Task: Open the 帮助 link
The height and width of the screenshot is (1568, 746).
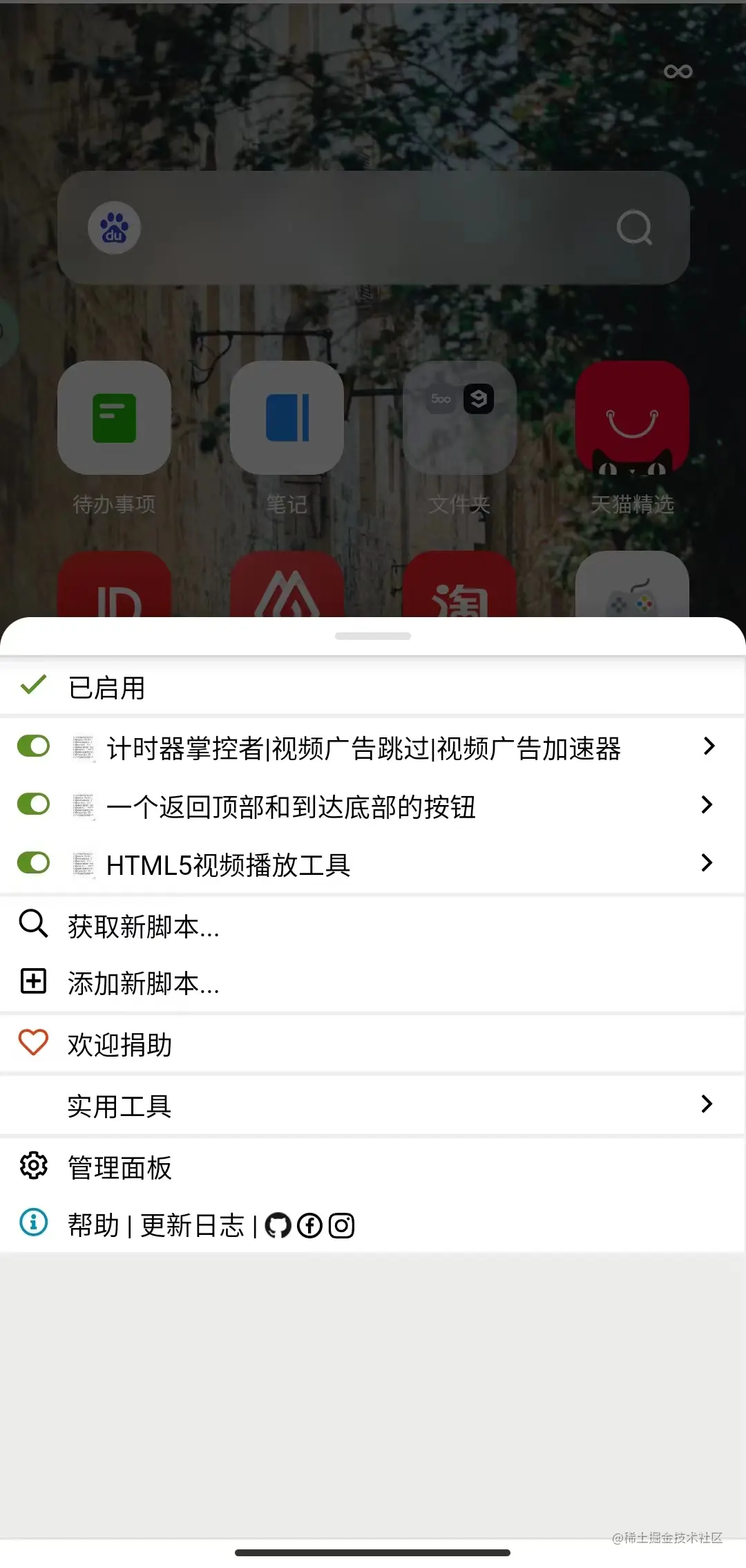Action: coord(93,1226)
